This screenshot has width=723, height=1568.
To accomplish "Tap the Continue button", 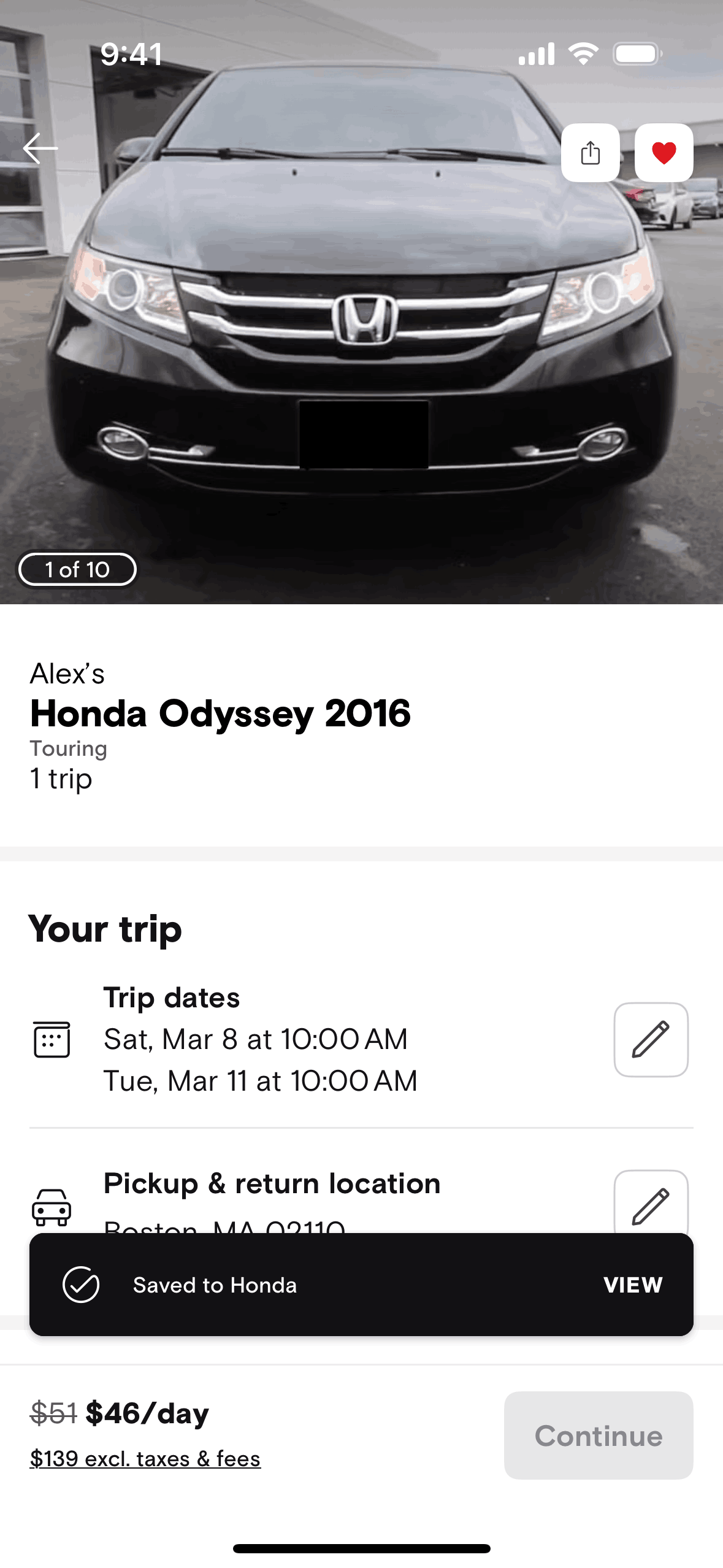I will 599,1435.
